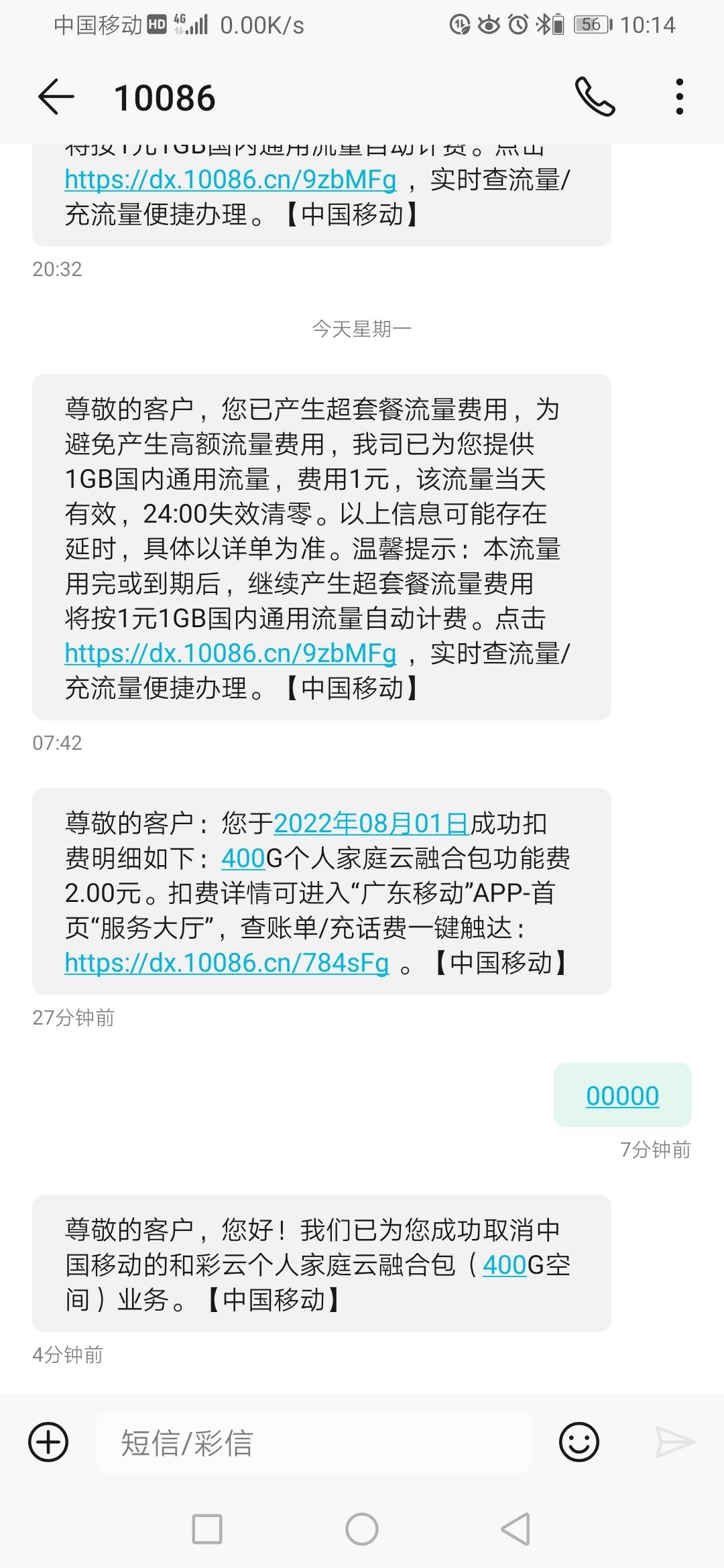Open the https://dx.10086.cn/784sFg link

(x=227, y=963)
